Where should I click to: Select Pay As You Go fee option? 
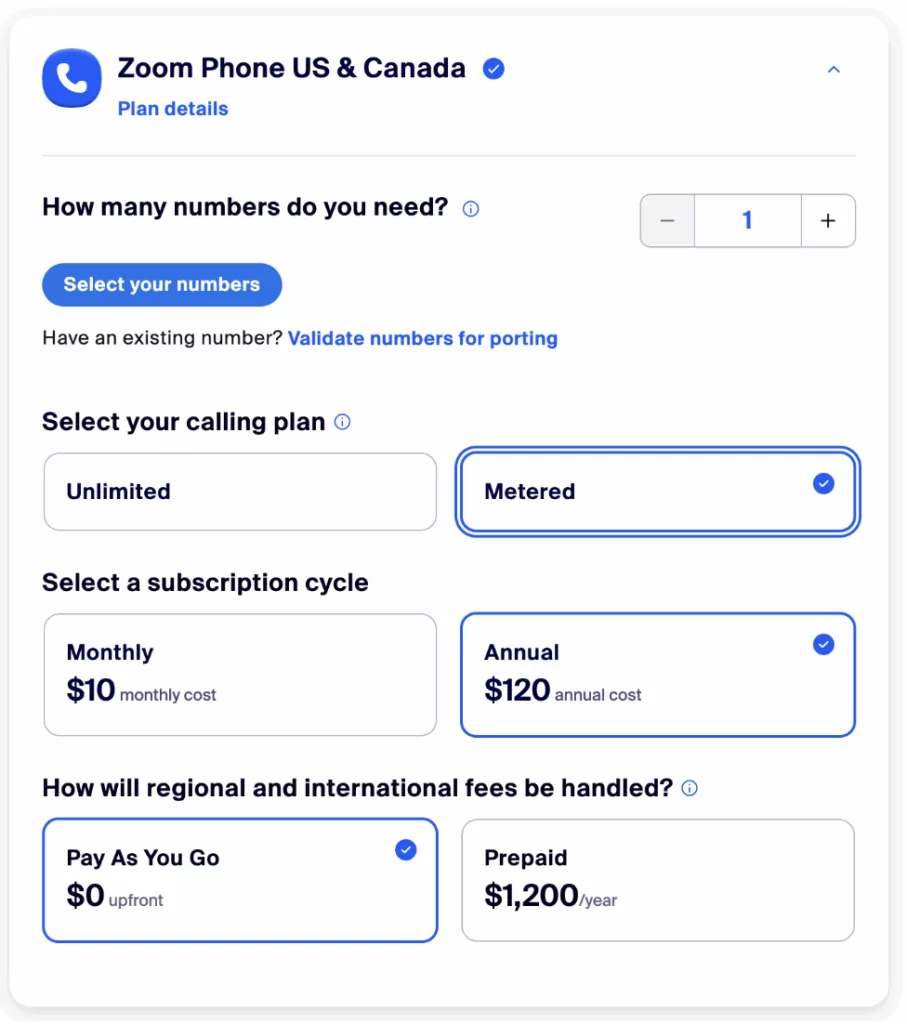(x=240, y=880)
